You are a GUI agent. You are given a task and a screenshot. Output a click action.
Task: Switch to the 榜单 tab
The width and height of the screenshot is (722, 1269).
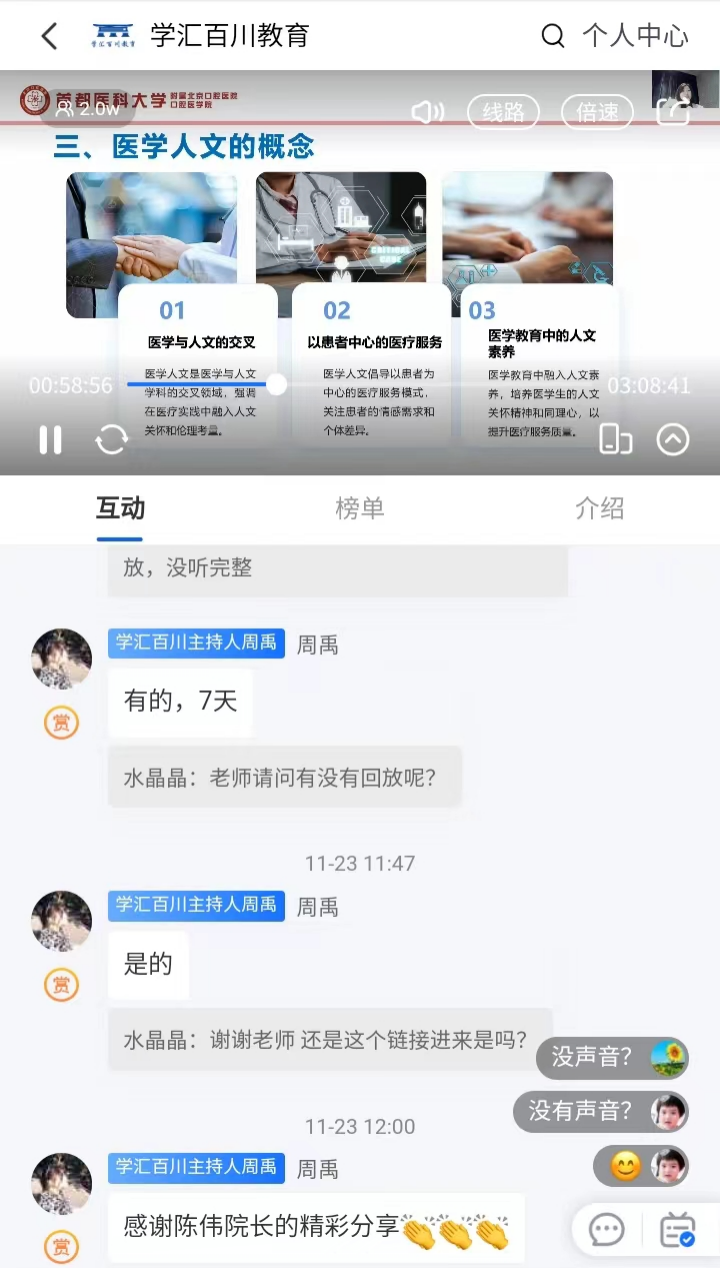coord(359,508)
